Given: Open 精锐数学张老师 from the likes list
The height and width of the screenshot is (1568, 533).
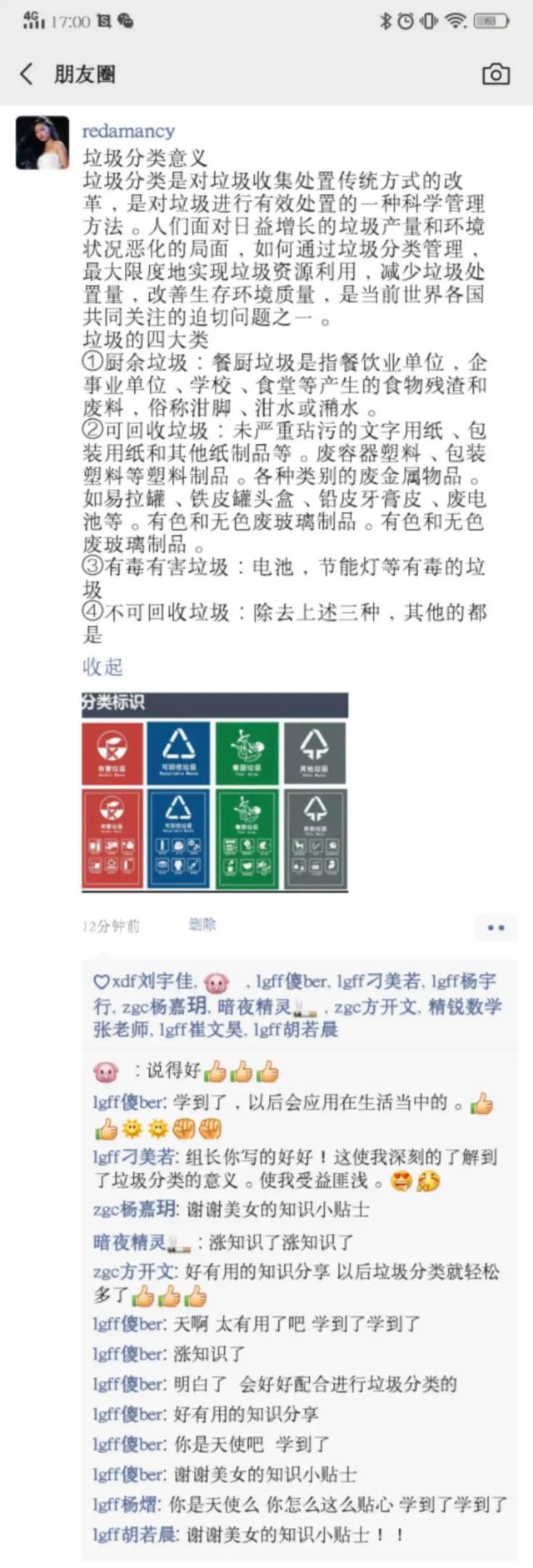Looking at the screenshot, I should click(464, 1006).
